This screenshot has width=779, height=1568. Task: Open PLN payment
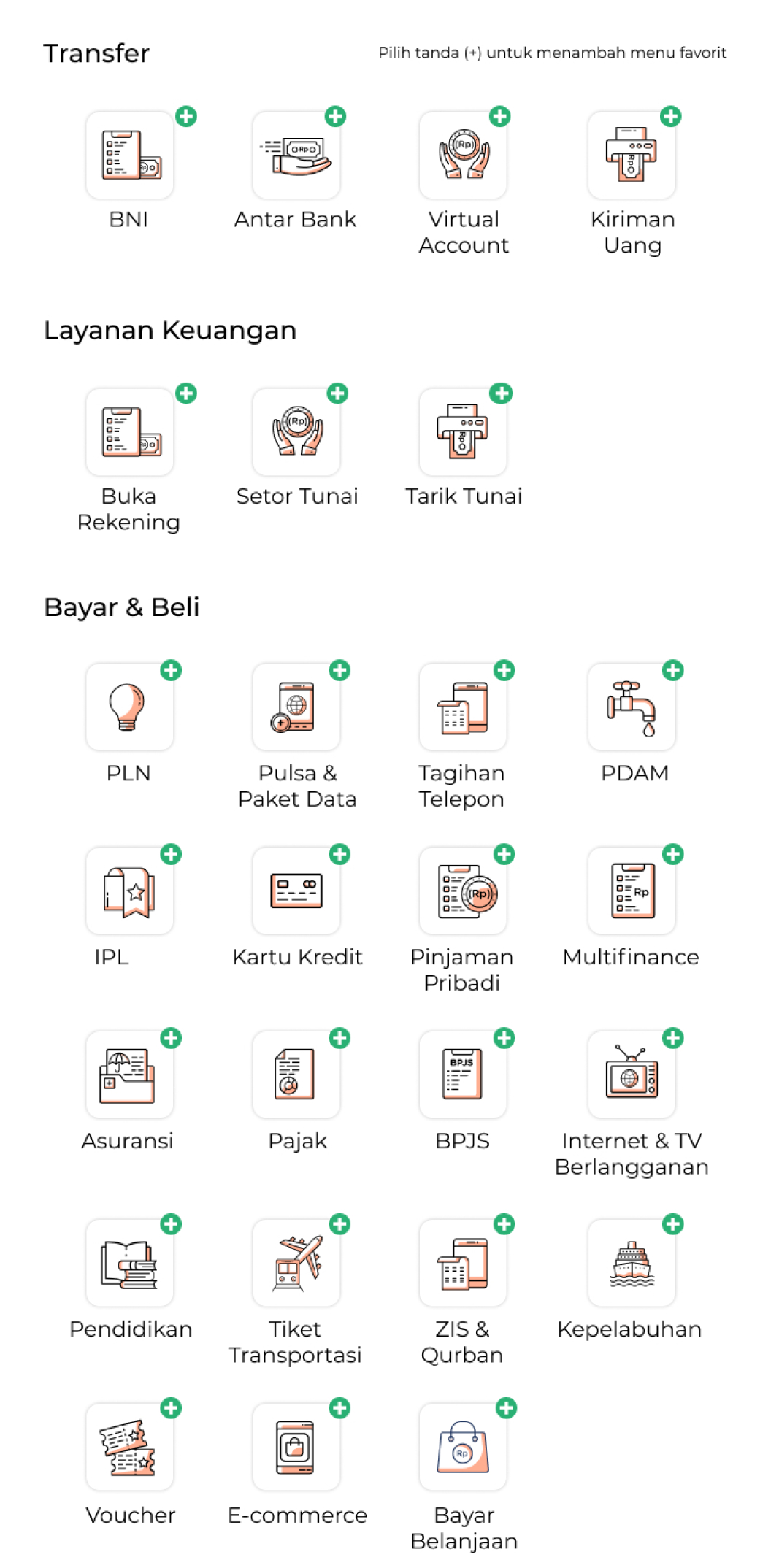point(129,707)
